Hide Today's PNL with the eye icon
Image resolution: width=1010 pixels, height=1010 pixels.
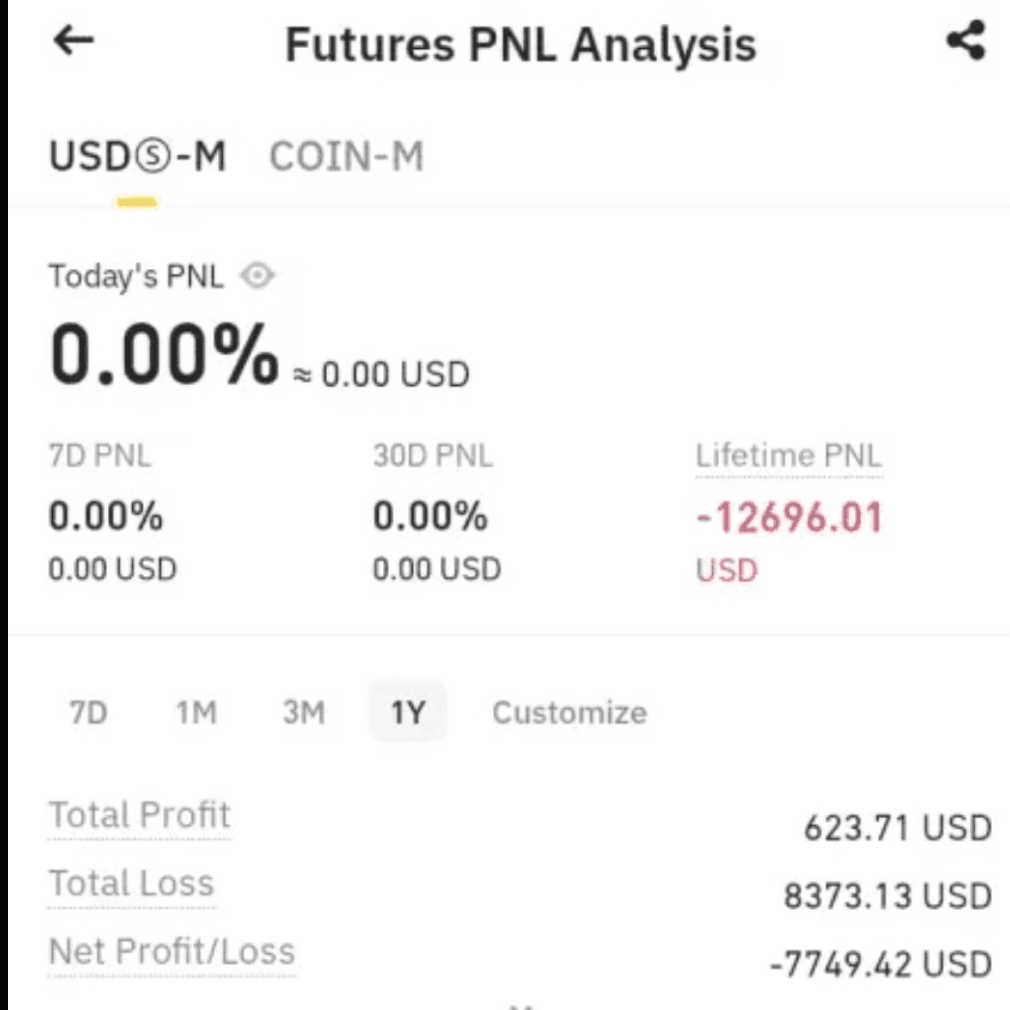[257, 276]
